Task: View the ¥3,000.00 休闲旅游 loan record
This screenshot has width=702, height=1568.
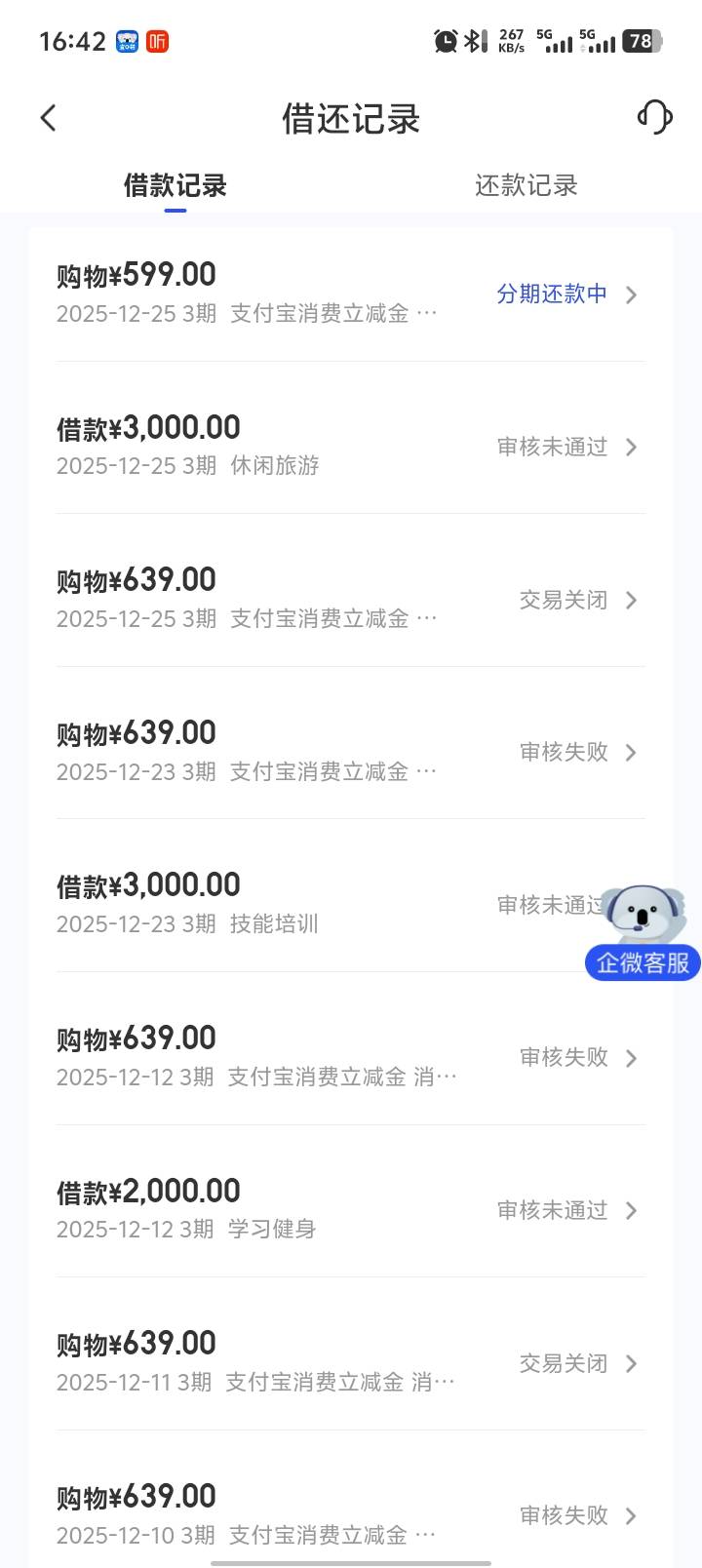Action: coord(350,446)
